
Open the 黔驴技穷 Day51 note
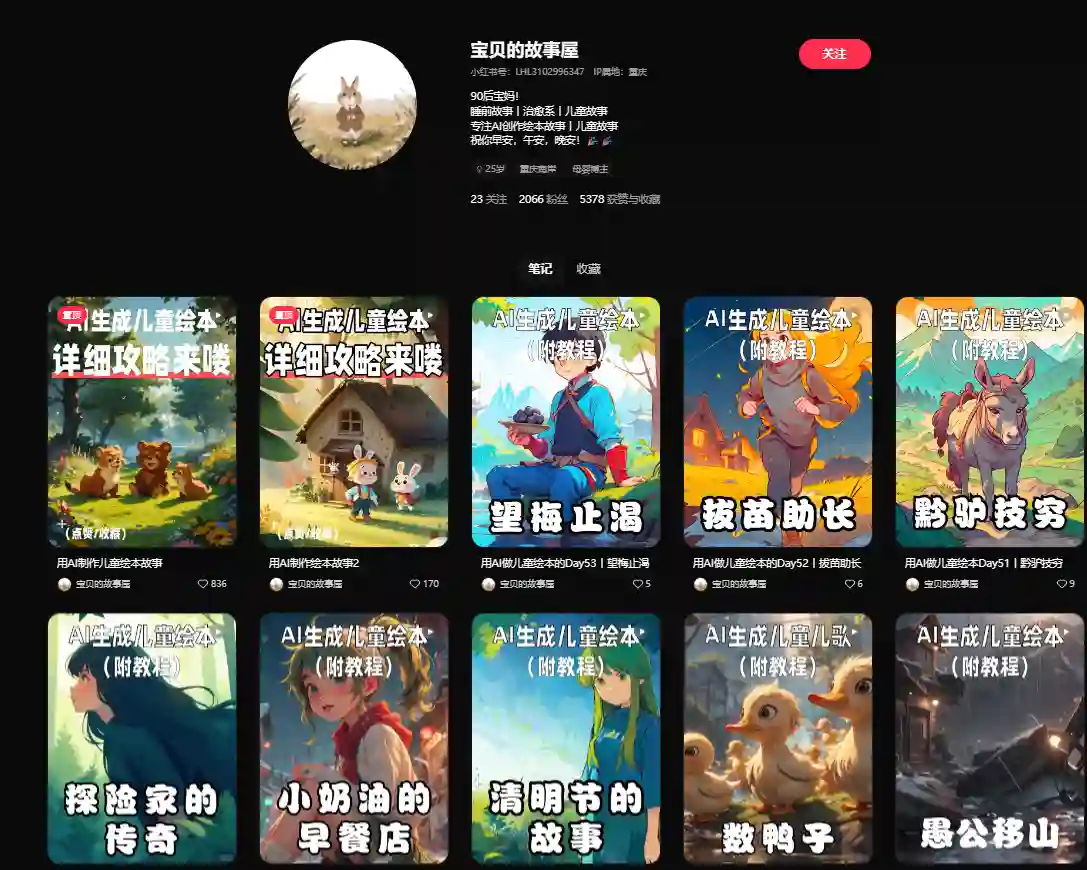pyautogui.click(x=990, y=421)
